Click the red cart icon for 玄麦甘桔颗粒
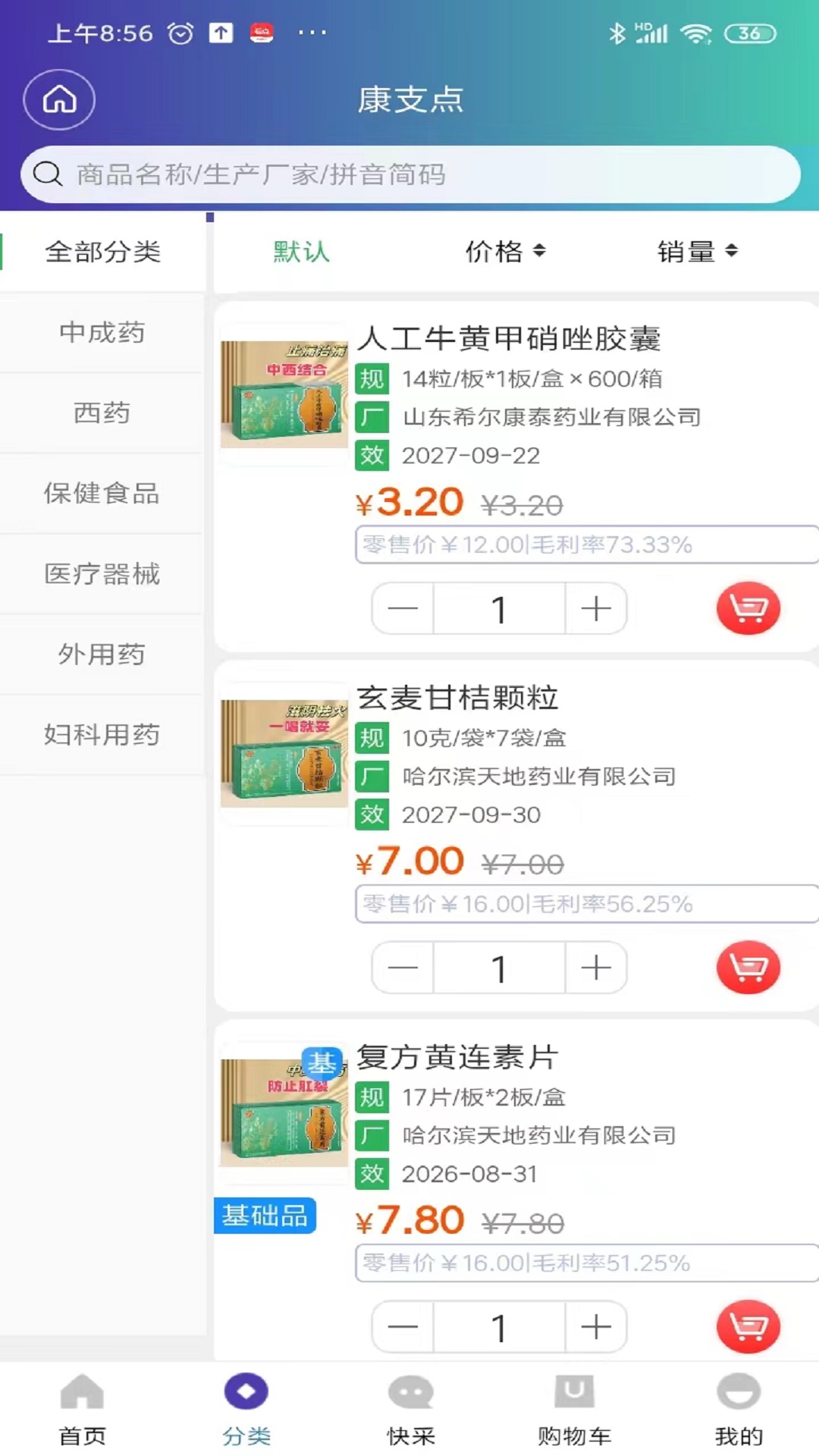Screen dimensions: 819x1456 point(748,967)
